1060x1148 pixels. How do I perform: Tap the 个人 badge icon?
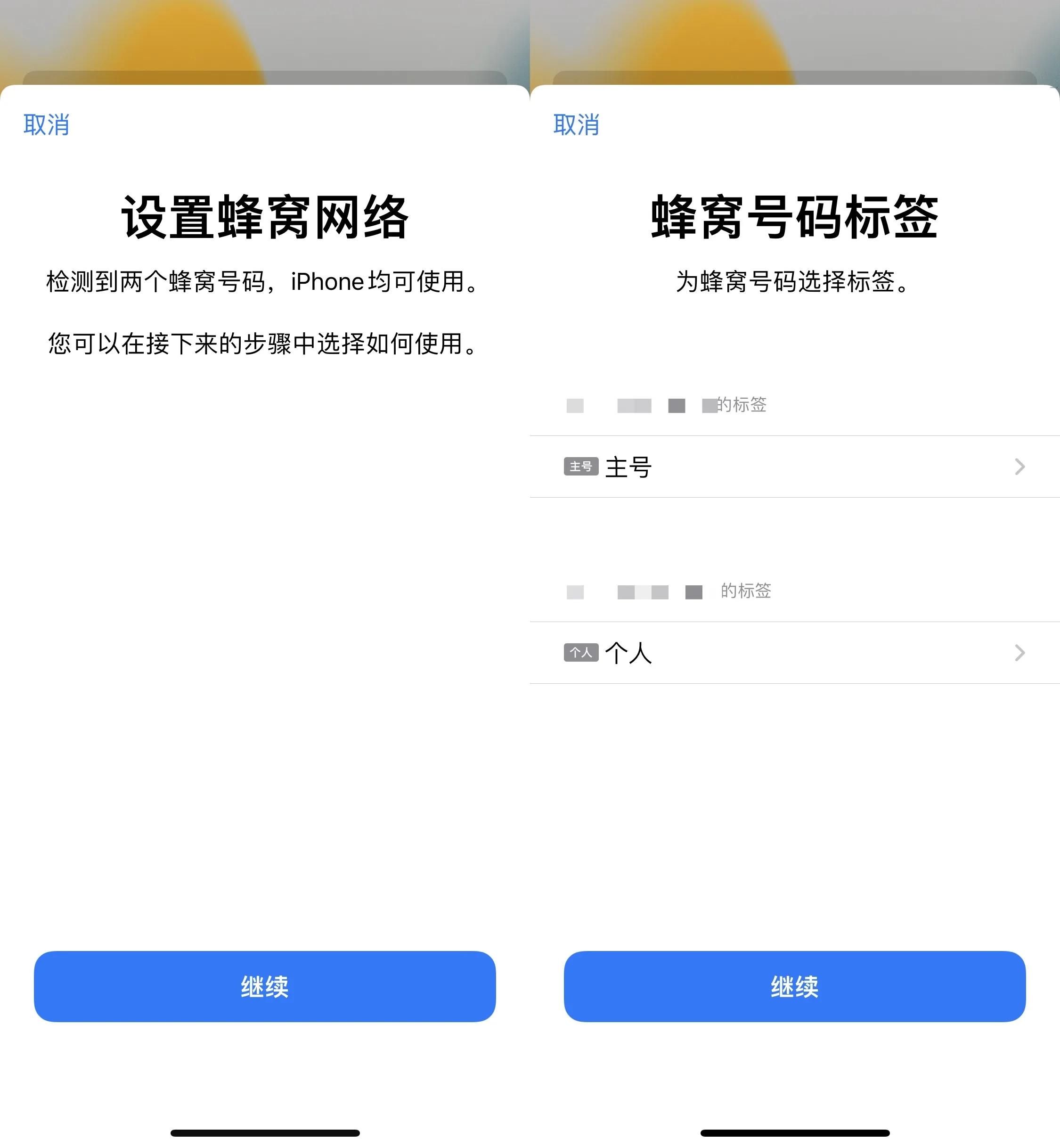(581, 653)
